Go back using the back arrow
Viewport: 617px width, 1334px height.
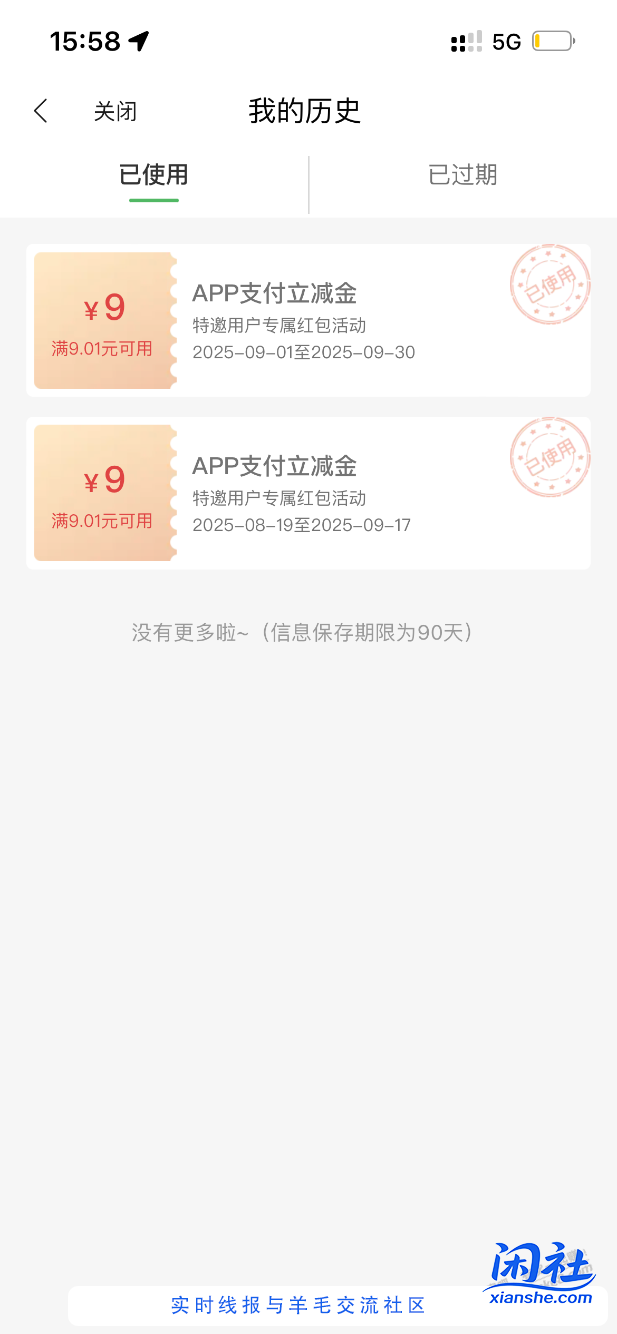[40, 111]
